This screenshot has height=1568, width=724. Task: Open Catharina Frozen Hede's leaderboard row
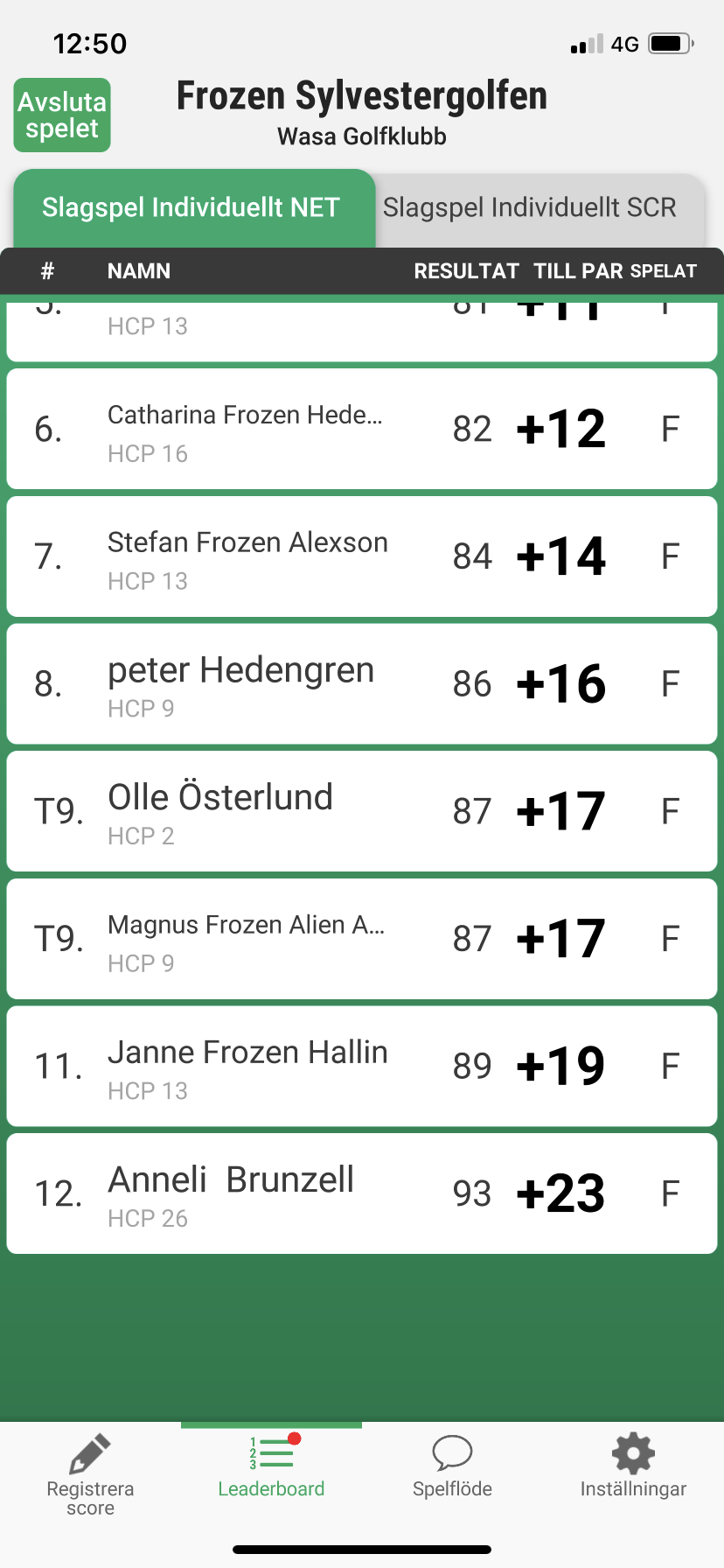tap(362, 429)
